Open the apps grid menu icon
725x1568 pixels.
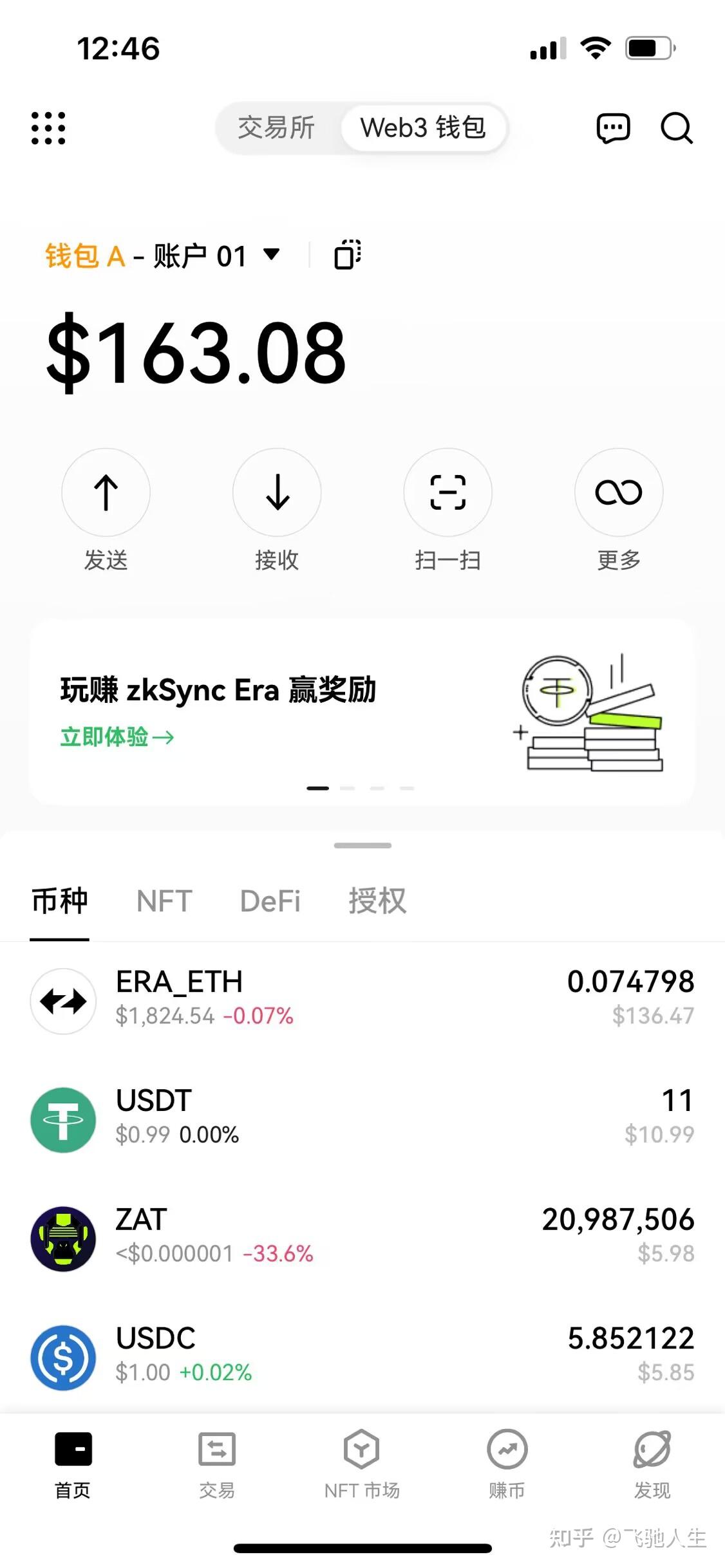coord(48,128)
